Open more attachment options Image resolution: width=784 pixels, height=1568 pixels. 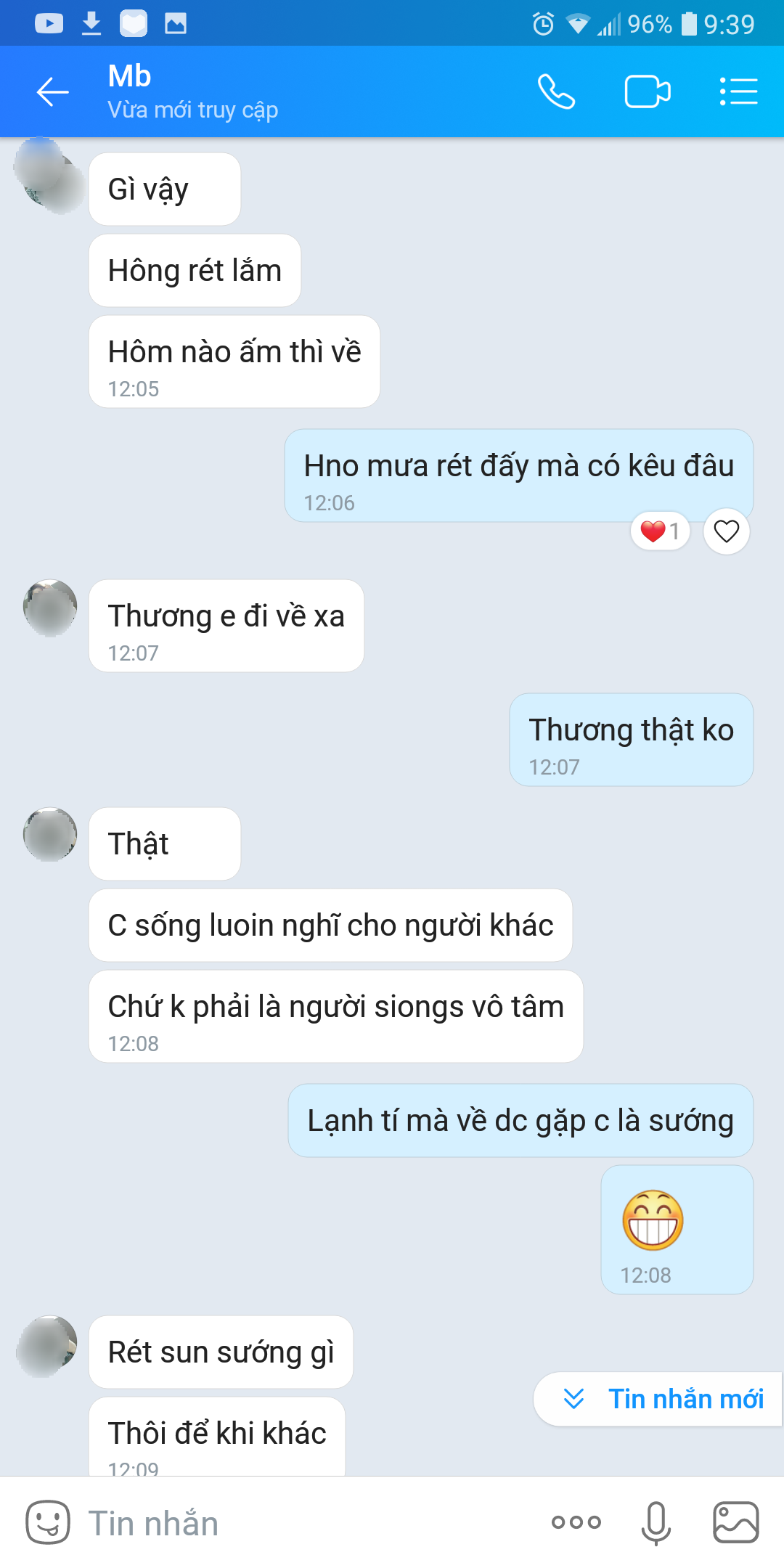click(x=576, y=1522)
